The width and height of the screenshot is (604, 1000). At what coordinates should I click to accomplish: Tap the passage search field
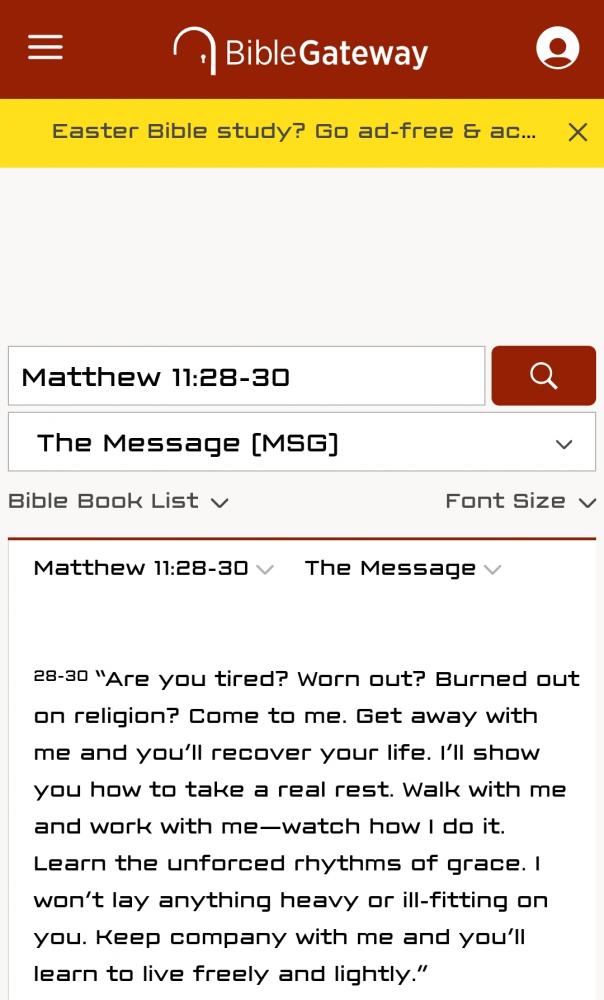[246, 376]
